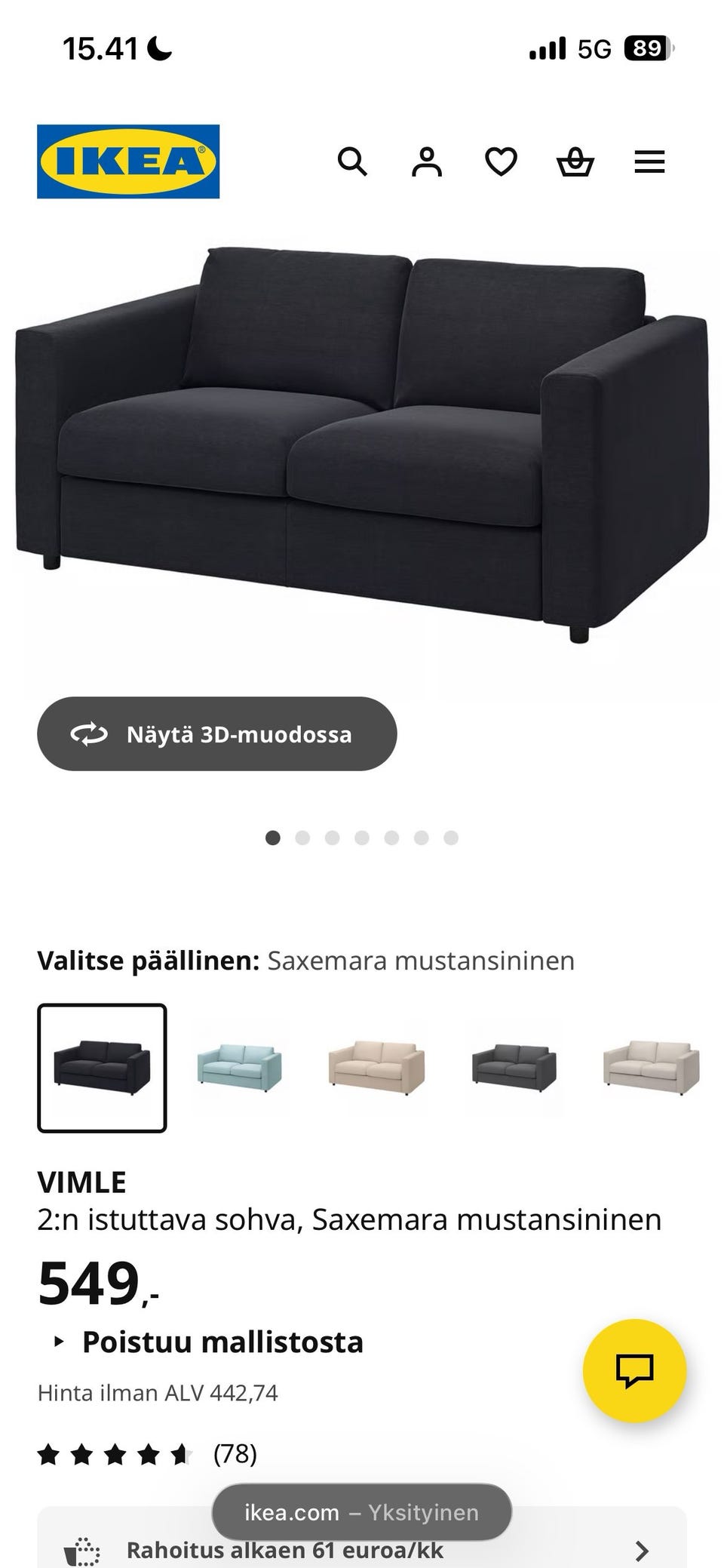The image size is (724, 1568).
Task: Click Näytä 3D-muodossa button
Action: [x=216, y=733]
